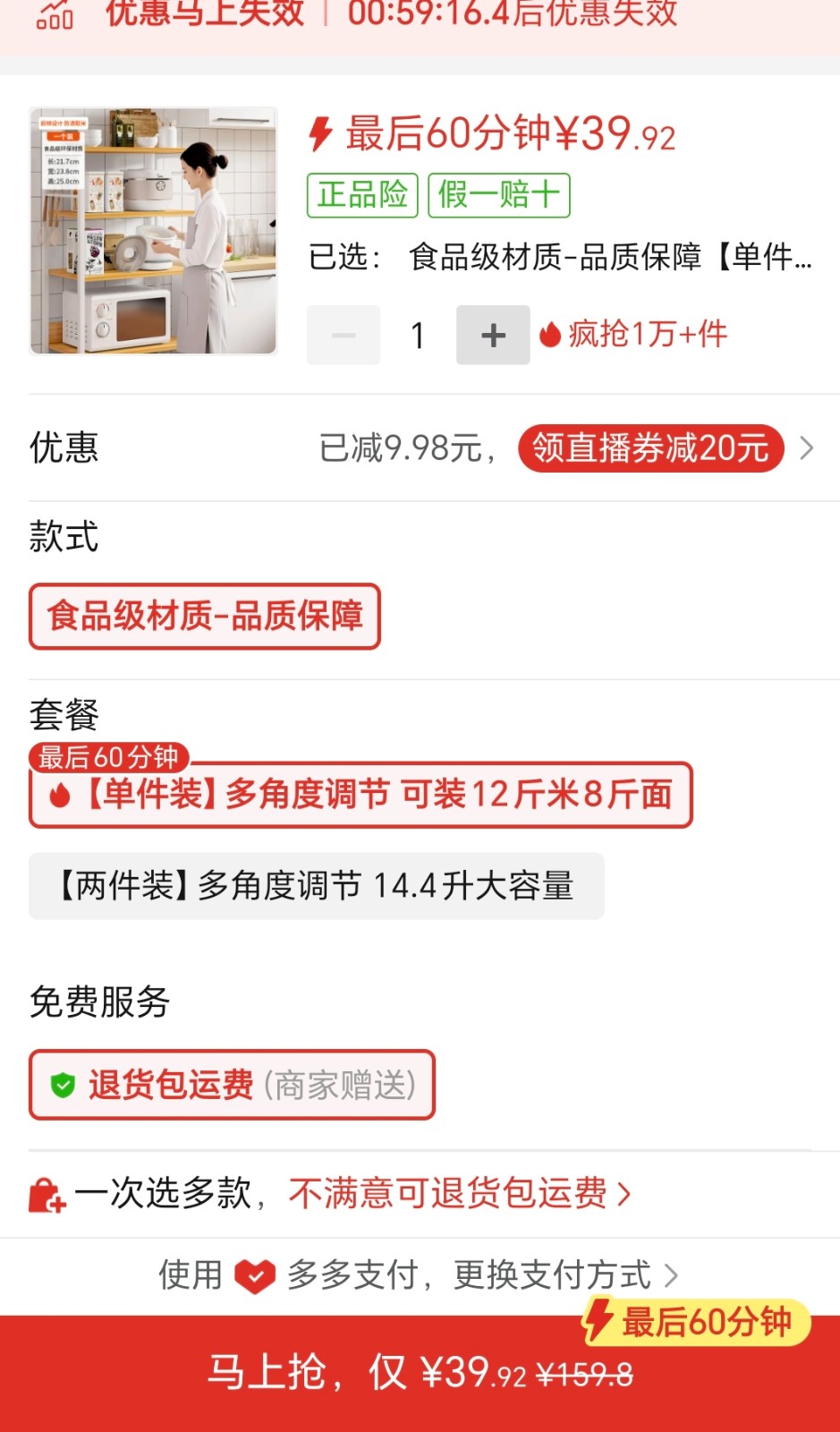
Task: Tap 马上抢 to buy for ¥39.92
Action: [x=420, y=1373]
